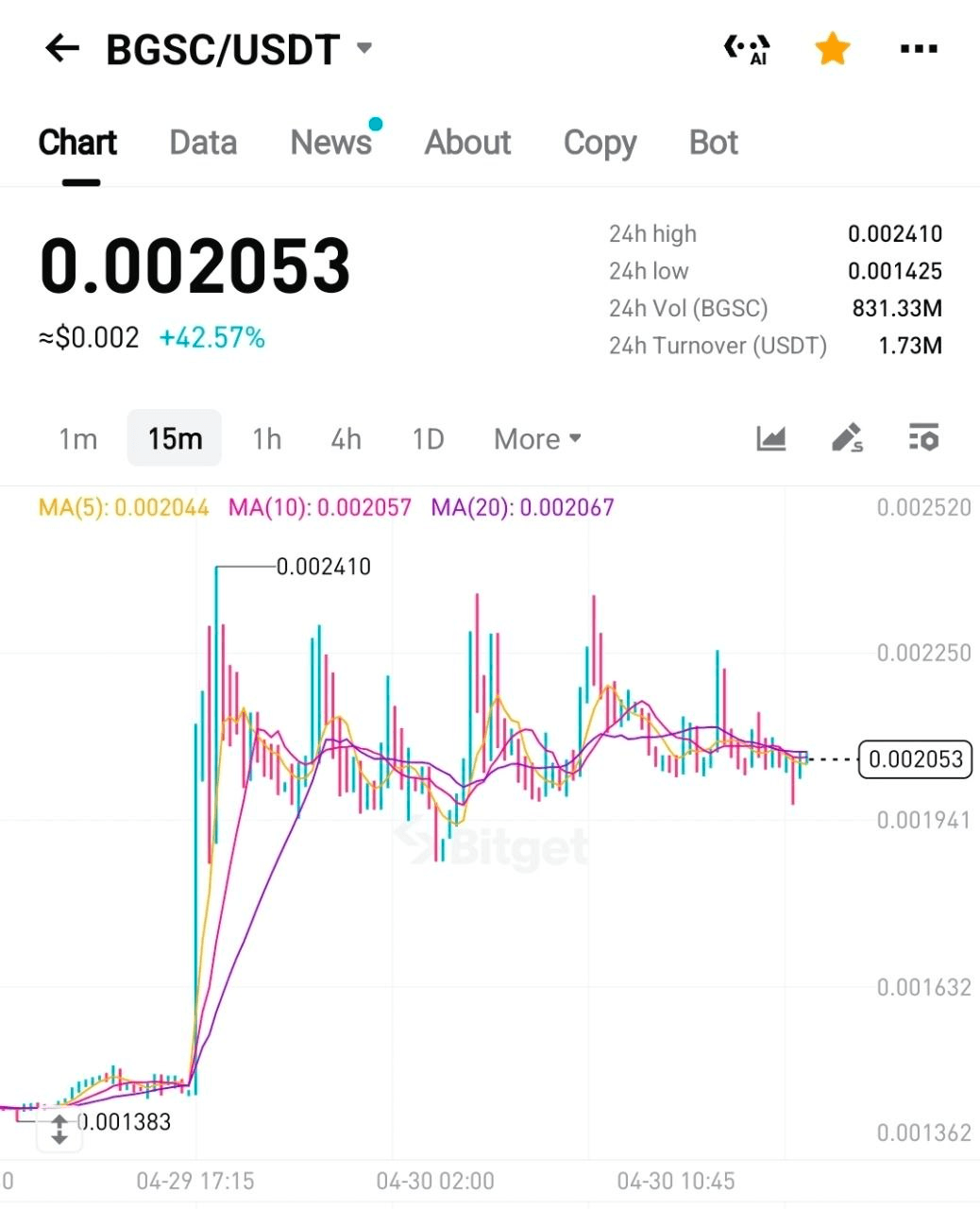Image resolution: width=980 pixels, height=1209 pixels.
Task: Open the drawing tools
Action: coord(846,437)
